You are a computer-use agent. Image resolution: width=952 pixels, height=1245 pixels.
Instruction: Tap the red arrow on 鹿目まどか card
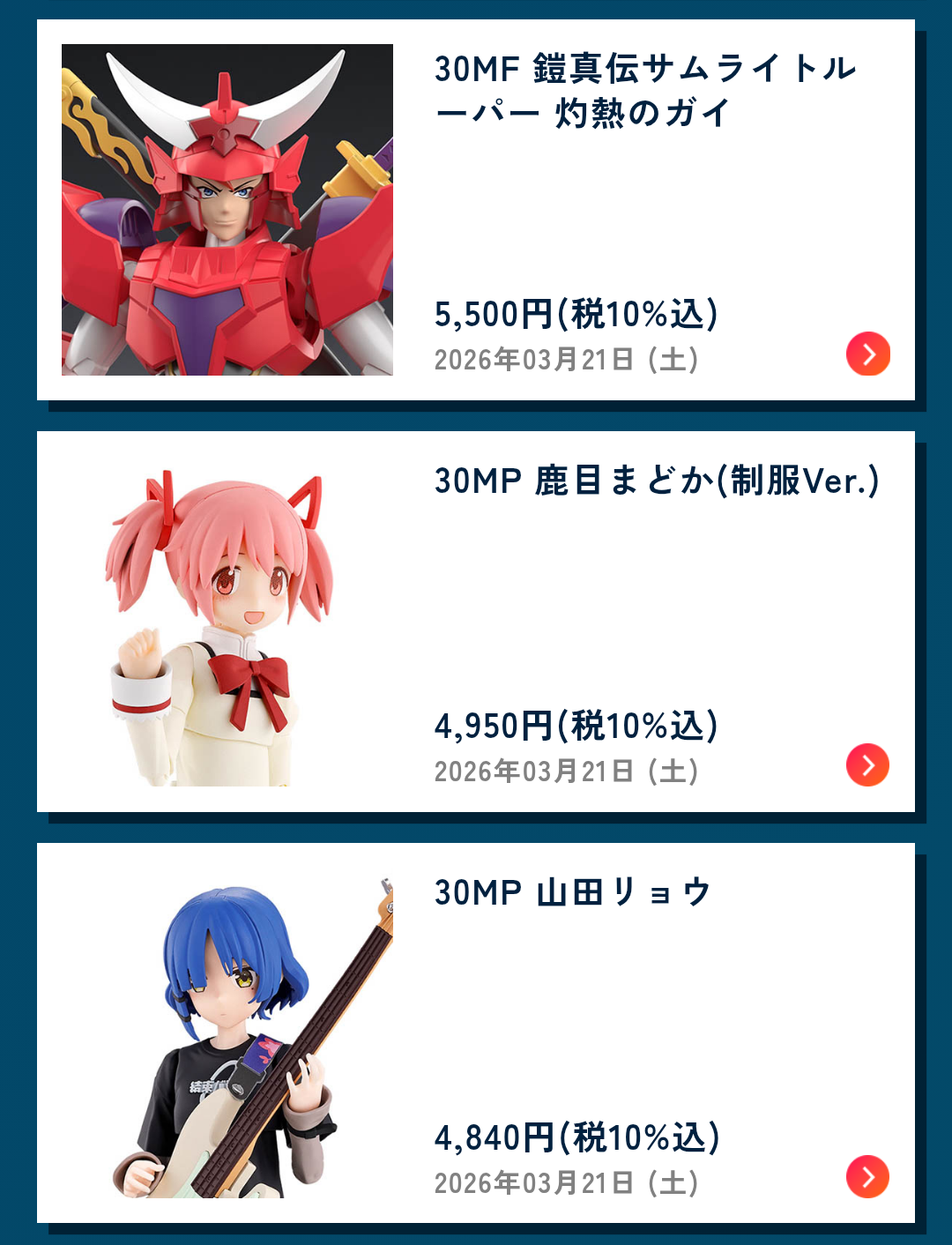pyautogui.click(x=868, y=764)
